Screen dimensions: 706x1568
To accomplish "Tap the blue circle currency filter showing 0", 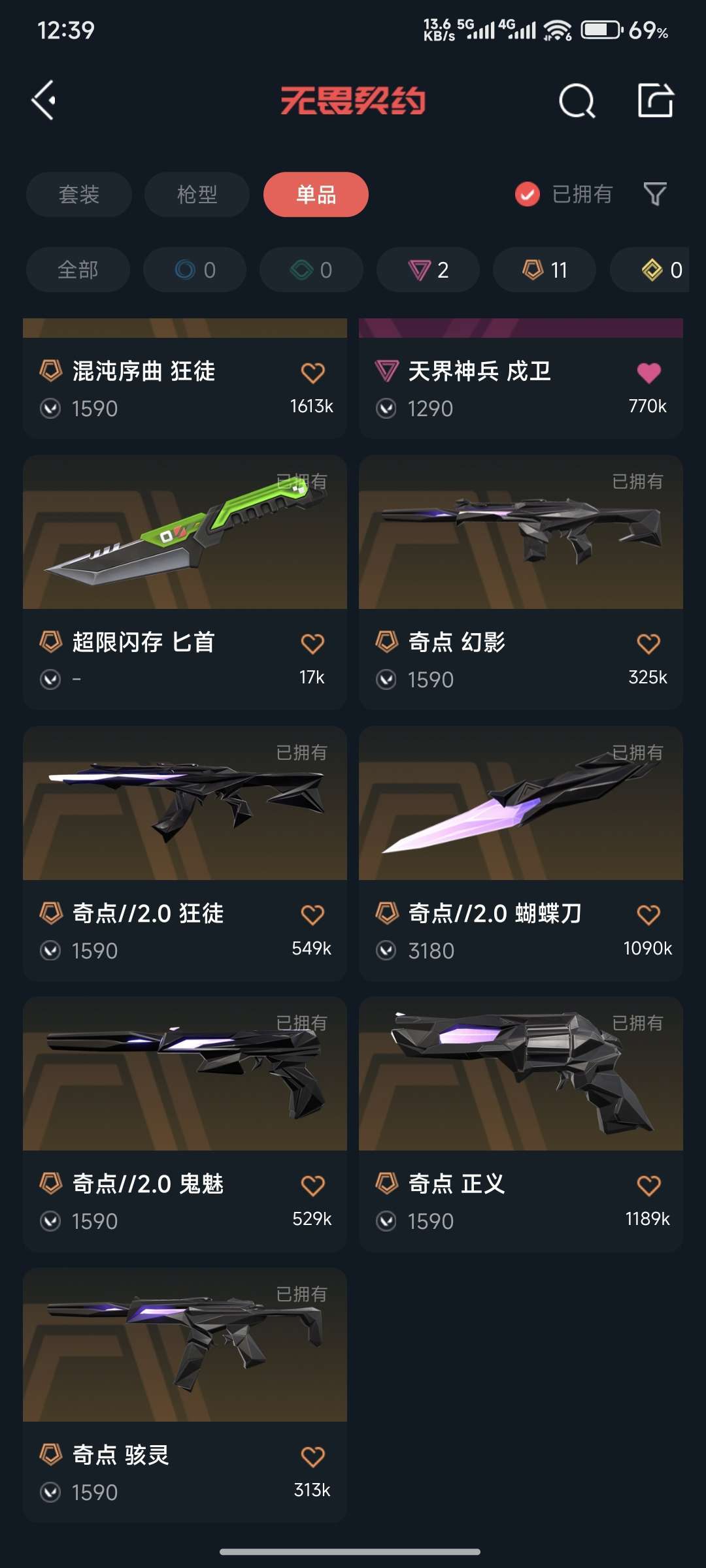I will [x=194, y=269].
